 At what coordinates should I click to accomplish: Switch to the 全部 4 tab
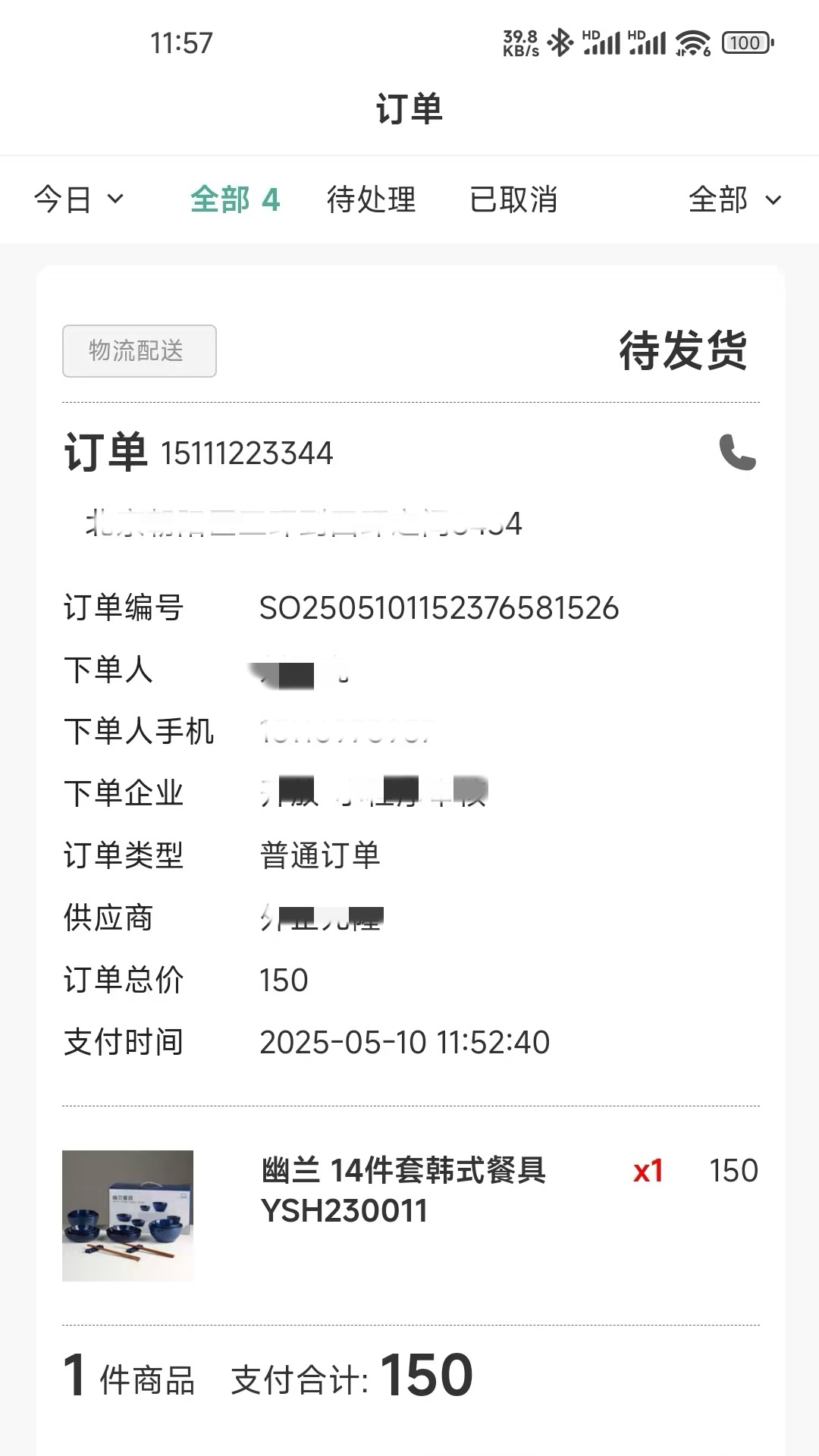point(235,200)
